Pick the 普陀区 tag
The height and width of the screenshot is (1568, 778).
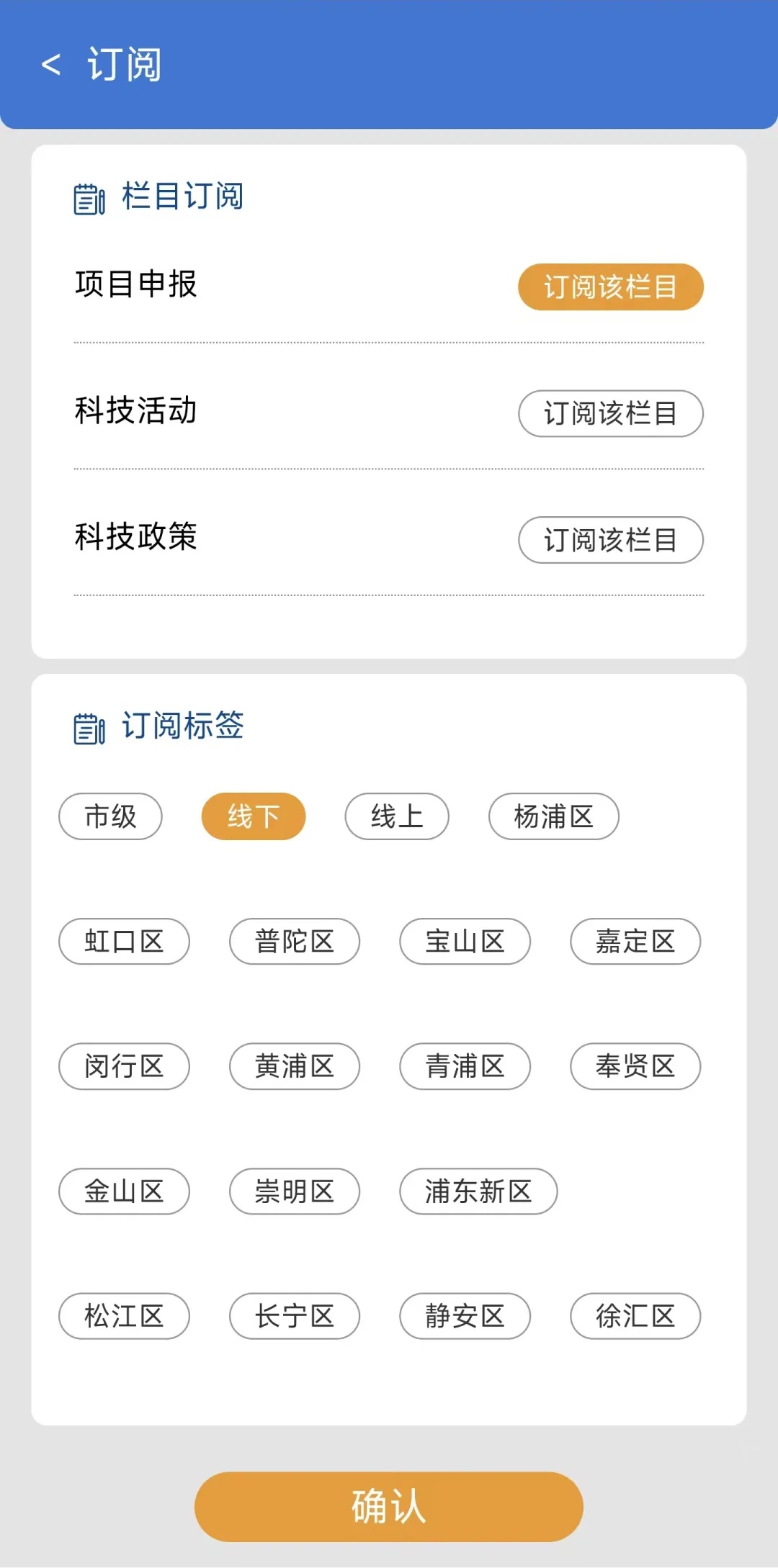point(295,941)
